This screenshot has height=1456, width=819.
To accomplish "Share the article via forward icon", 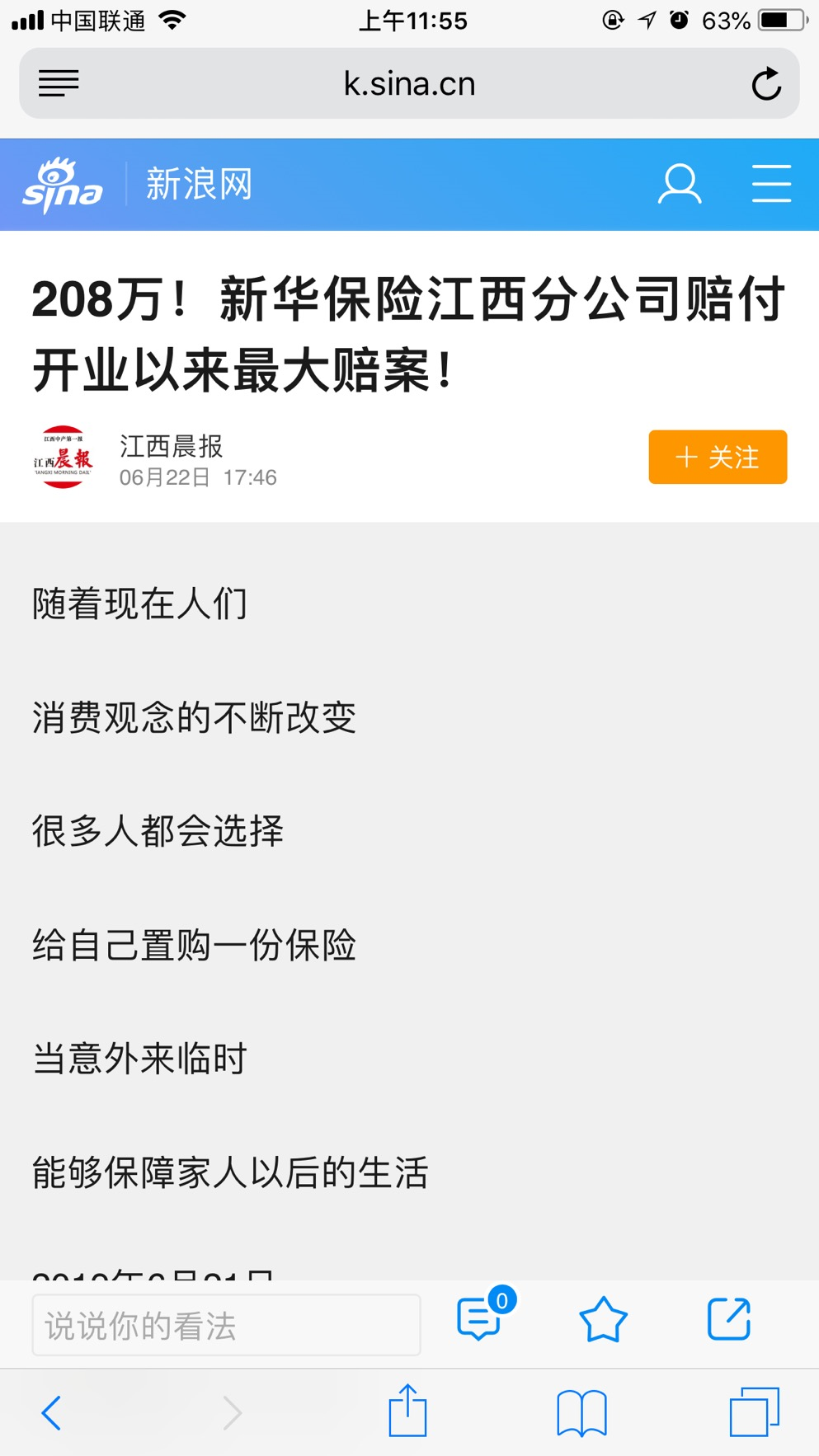I will [729, 1319].
